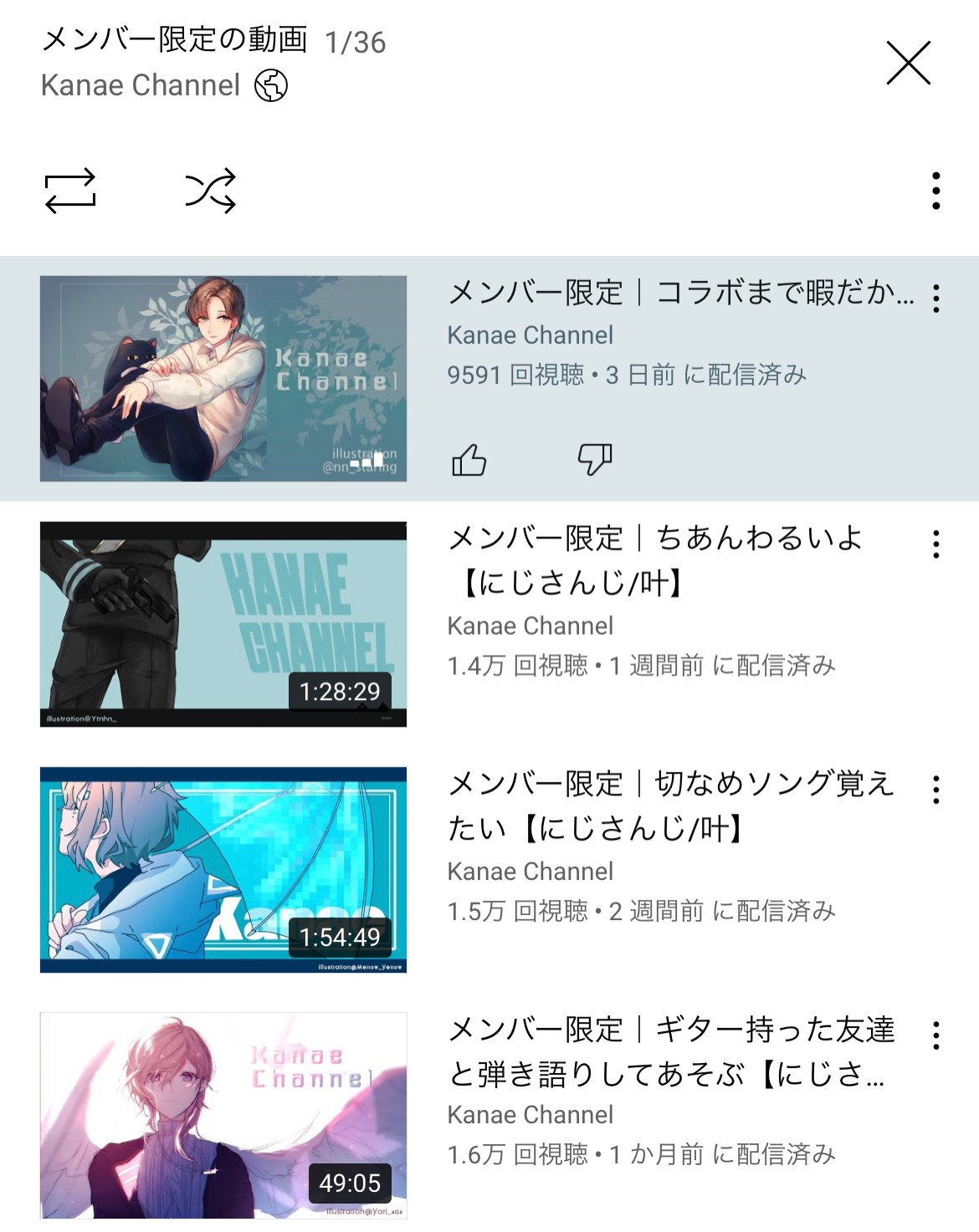Dislike the currently playing video

point(595,460)
